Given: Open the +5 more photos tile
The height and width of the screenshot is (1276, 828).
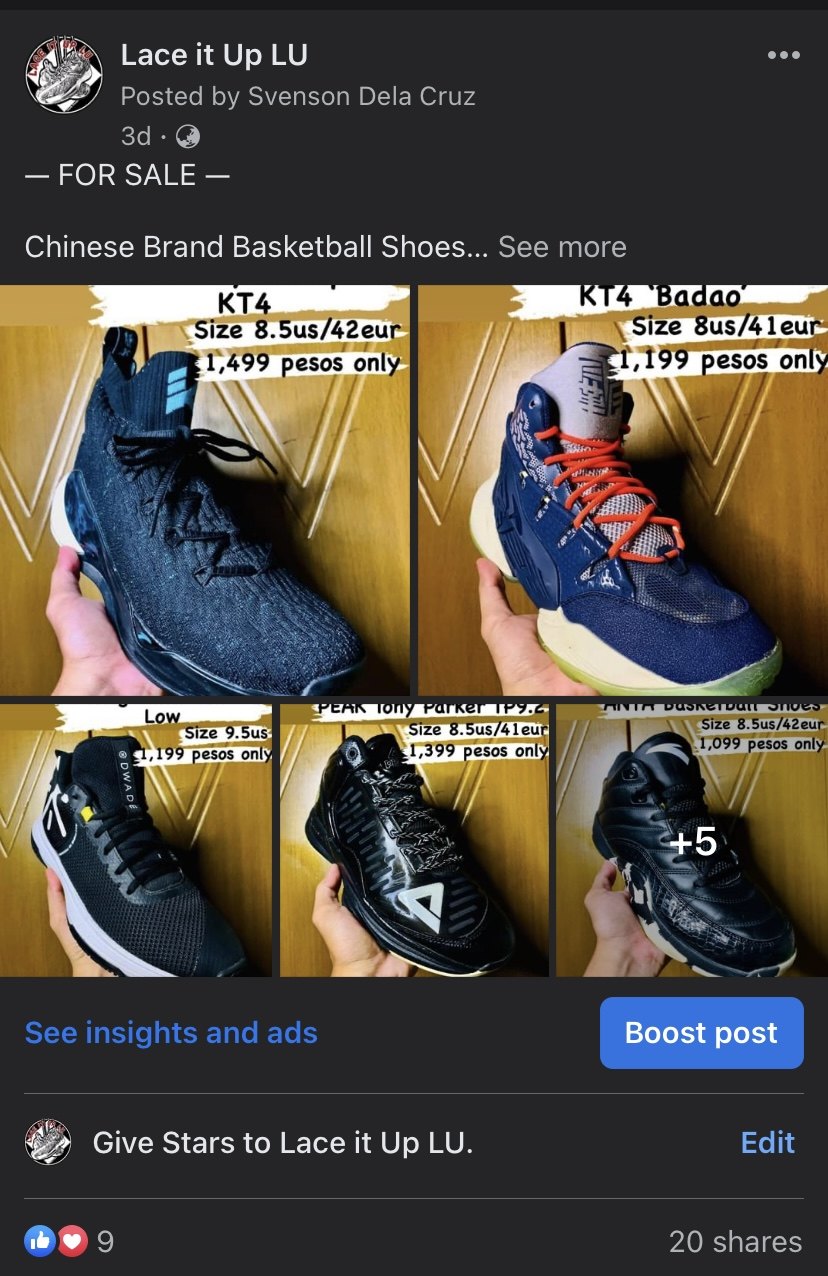Looking at the screenshot, I should (x=692, y=840).
